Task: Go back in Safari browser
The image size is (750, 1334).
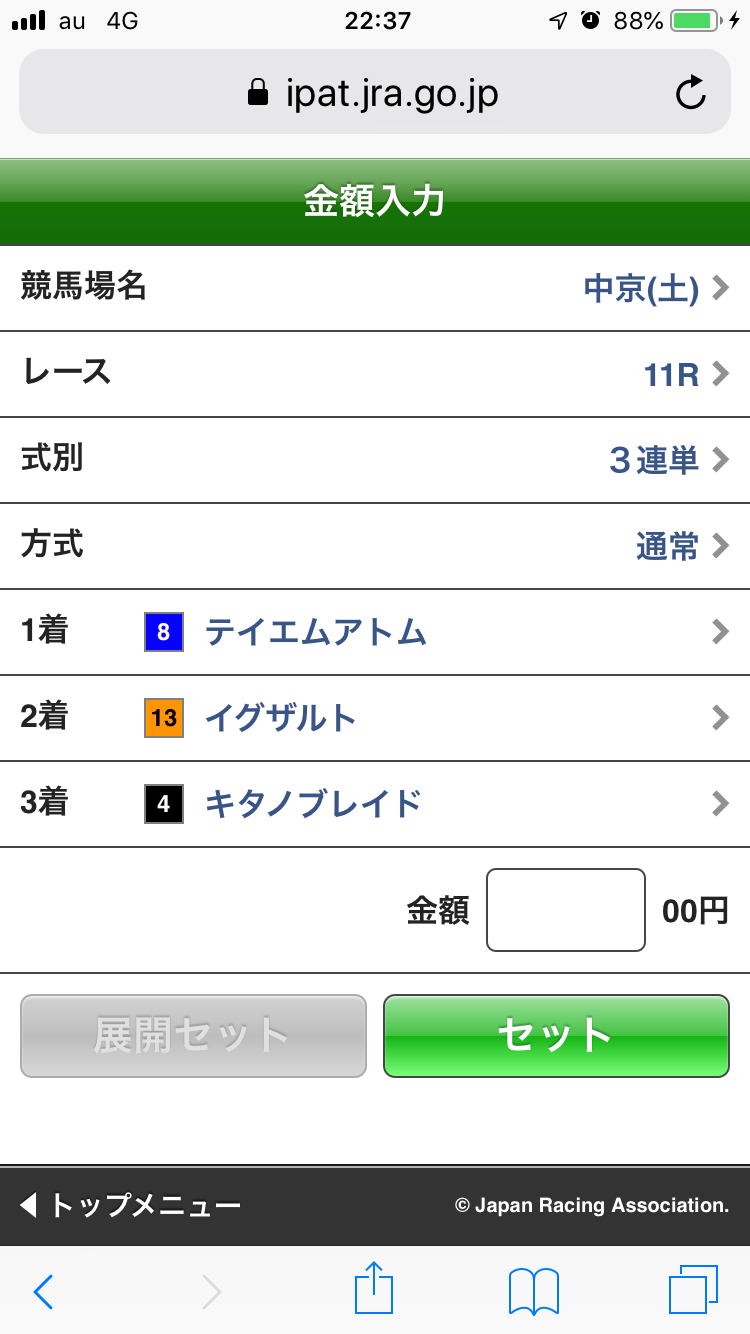Action: click(x=43, y=1291)
